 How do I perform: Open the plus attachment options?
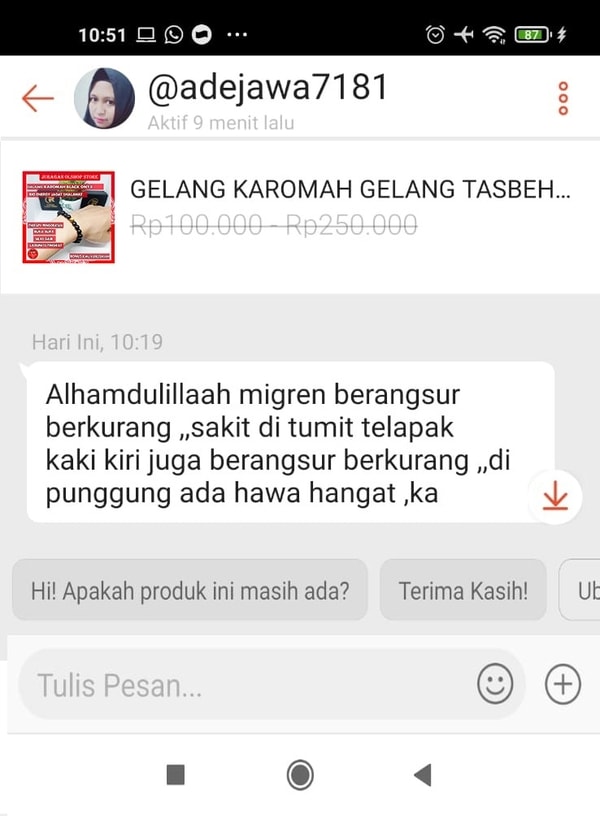[x=563, y=685]
